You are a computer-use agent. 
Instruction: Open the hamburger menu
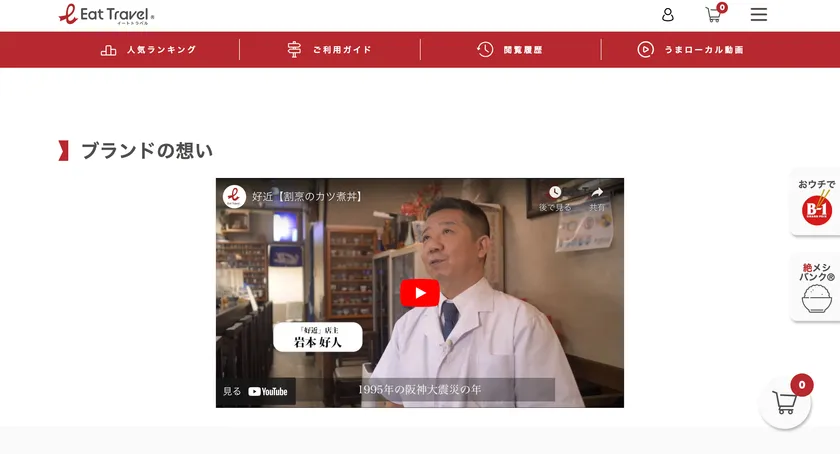[x=759, y=15]
